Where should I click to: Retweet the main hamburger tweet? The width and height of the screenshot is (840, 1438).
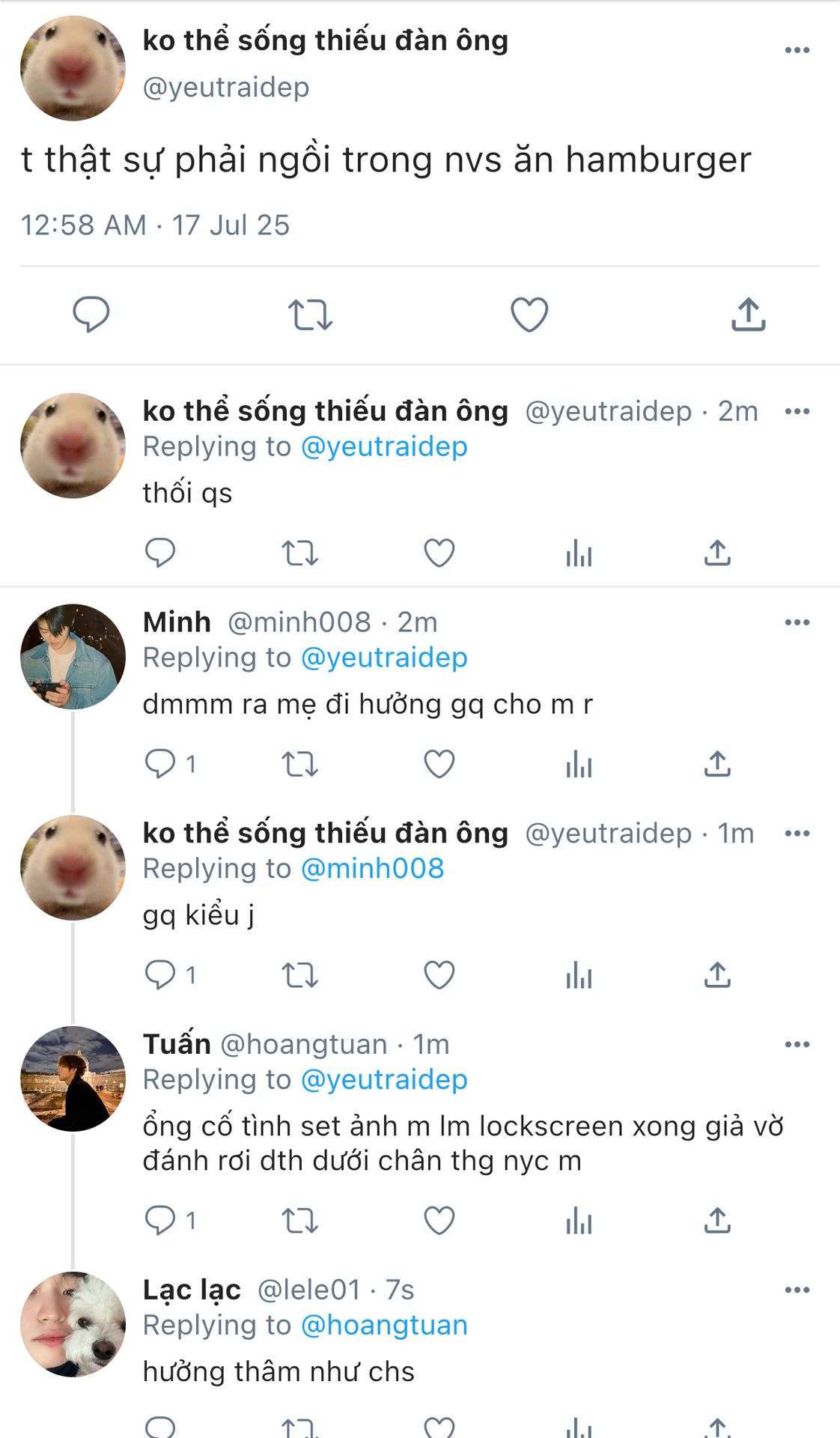310,315
